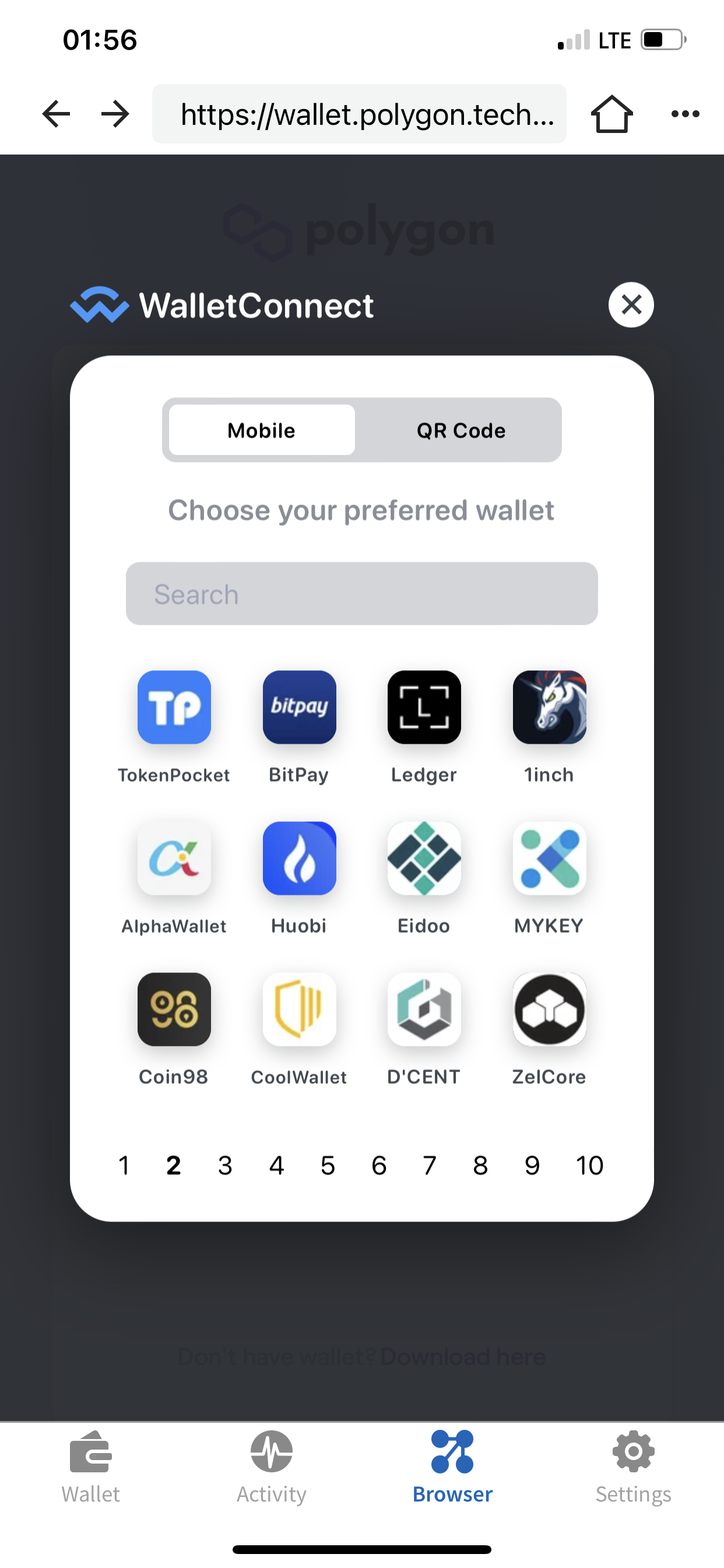The width and height of the screenshot is (724, 1568).
Task: Choose Huobi wallet
Action: coord(298,859)
